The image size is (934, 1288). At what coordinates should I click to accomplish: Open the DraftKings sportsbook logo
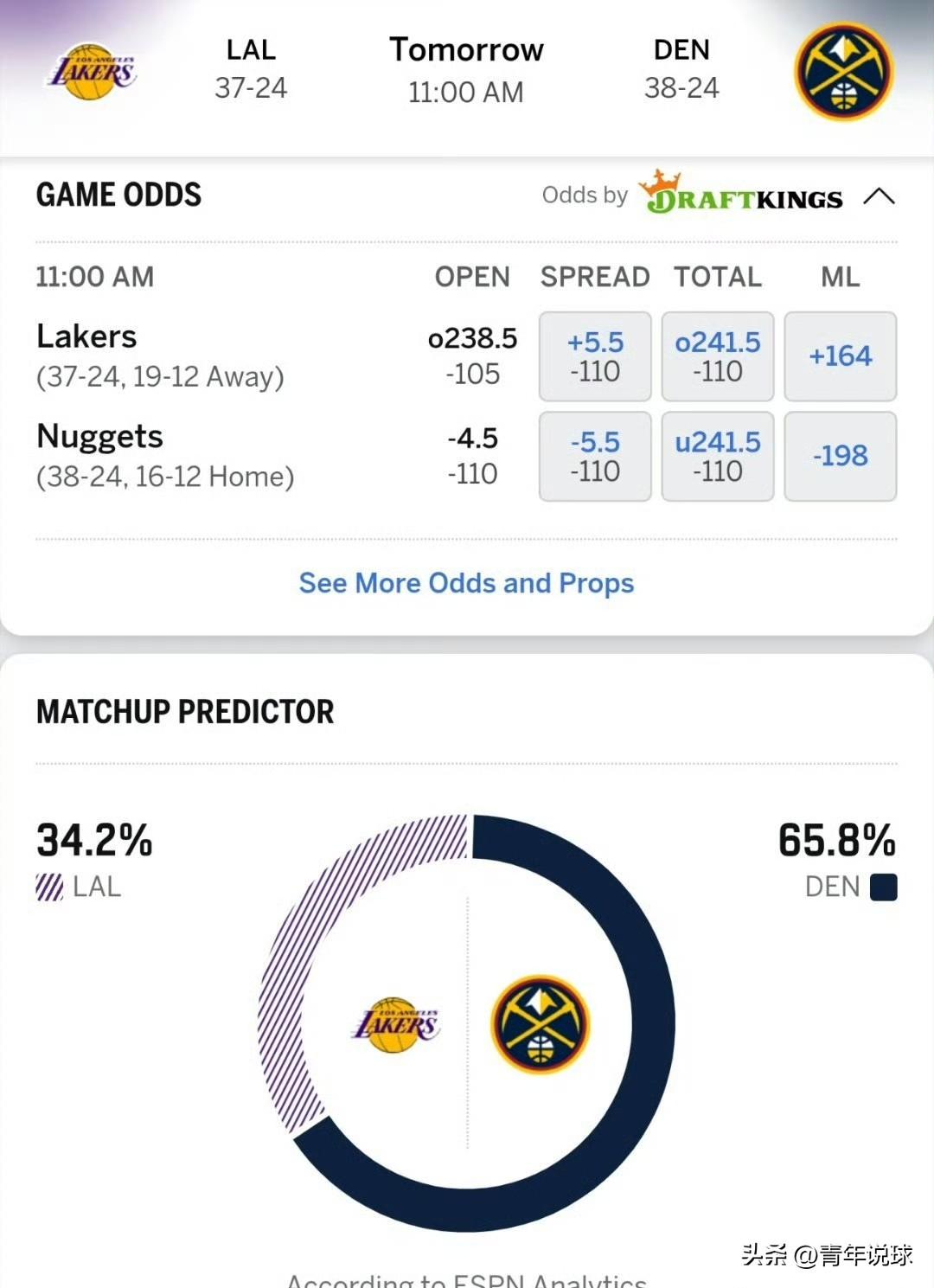pyautogui.click(x=742, y=196)
